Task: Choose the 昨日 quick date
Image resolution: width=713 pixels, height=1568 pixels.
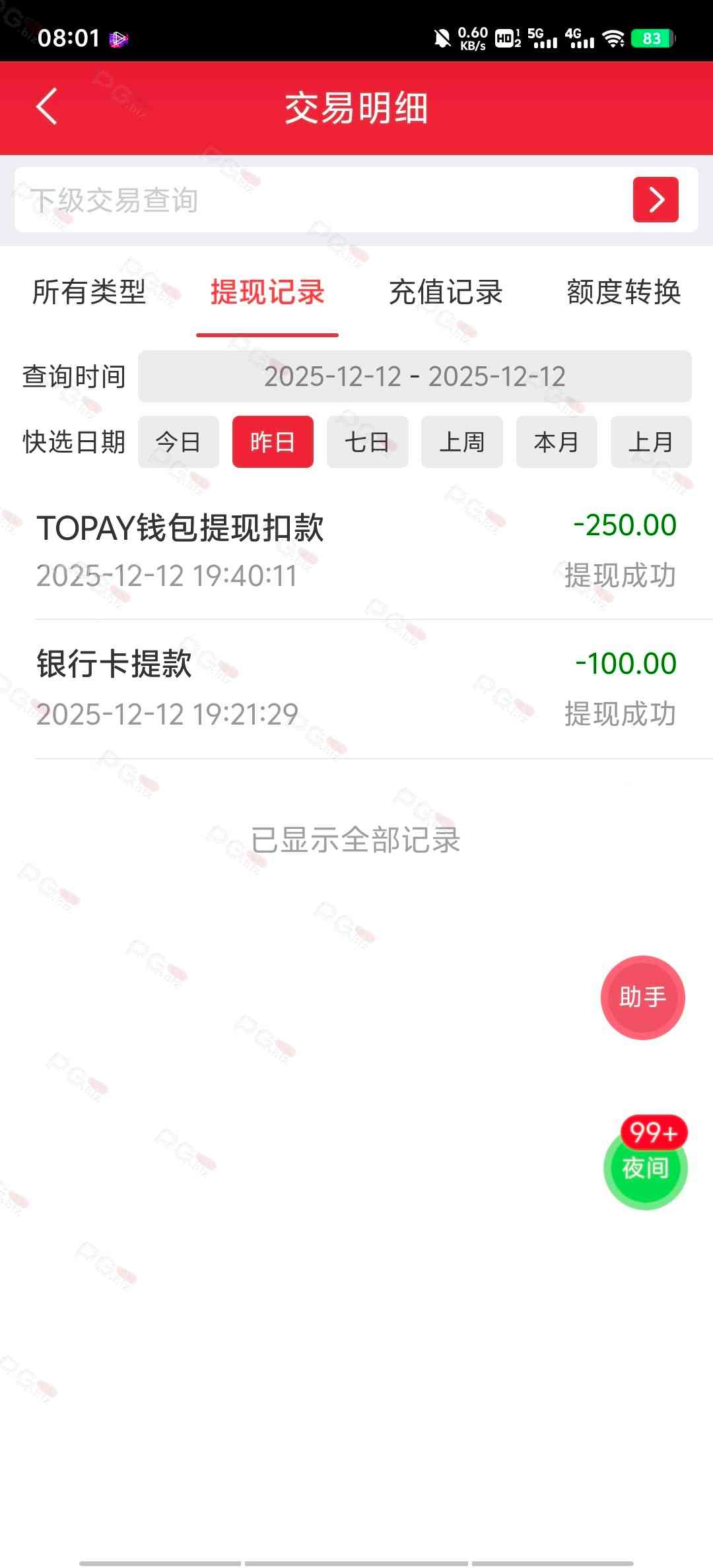Action: (x=273, y=442)
